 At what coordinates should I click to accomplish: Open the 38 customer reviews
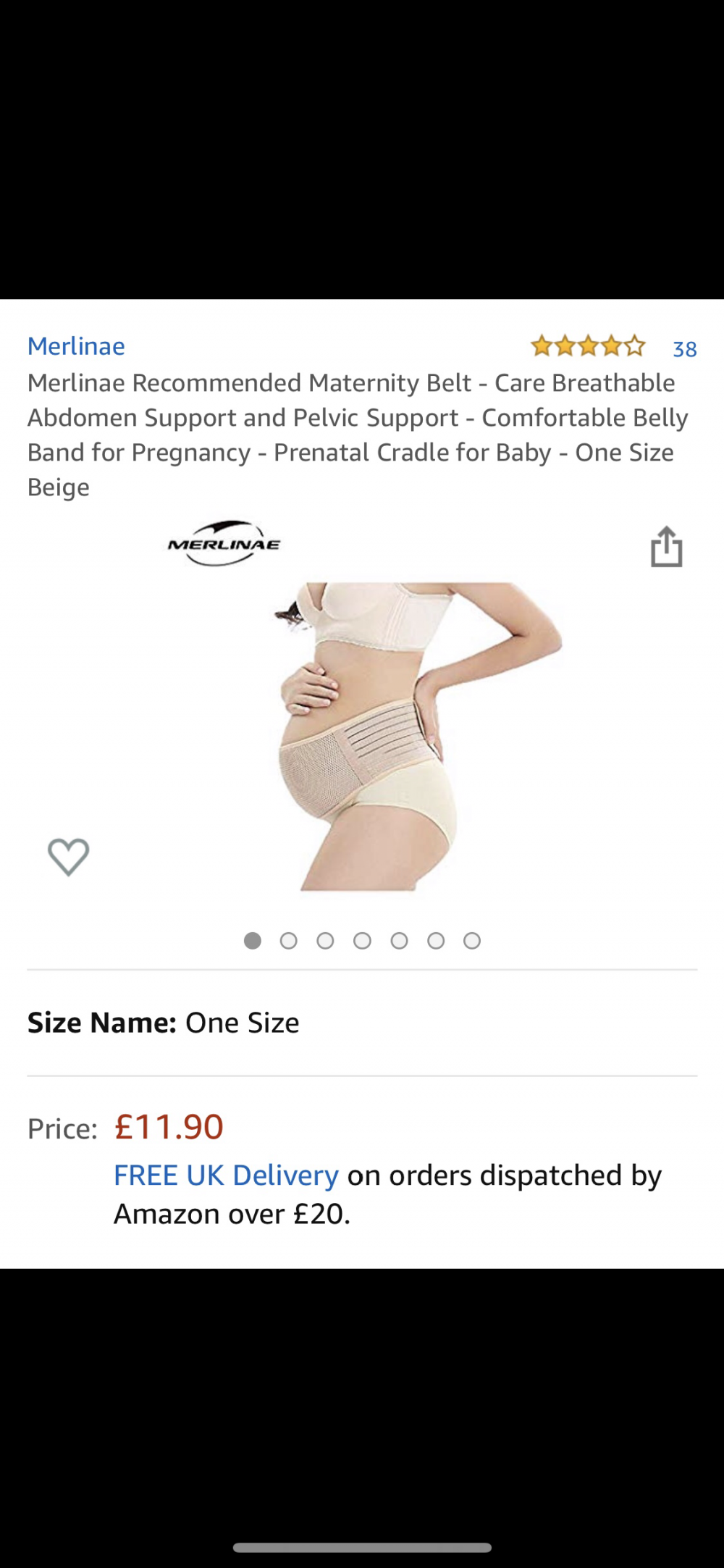(684, 349)
